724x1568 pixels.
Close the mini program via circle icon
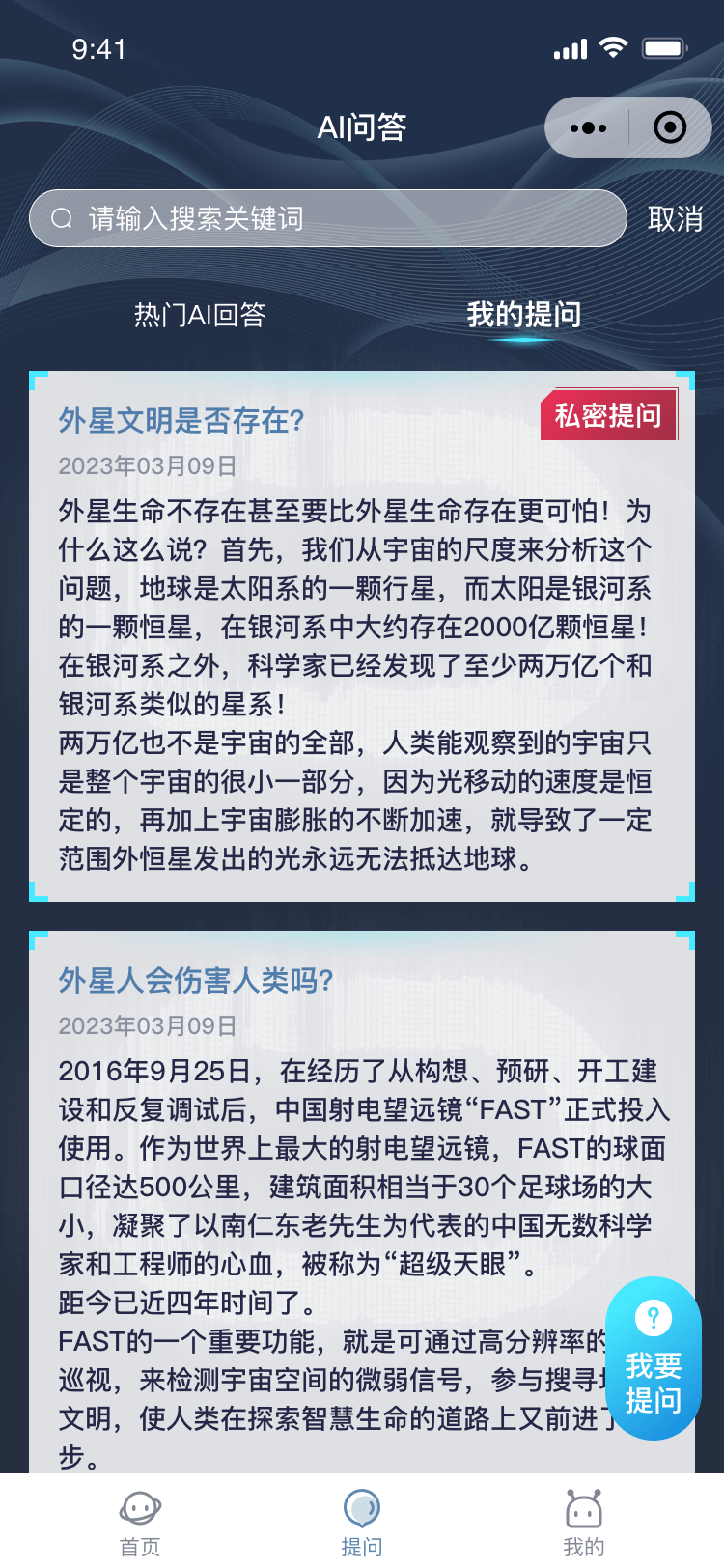coord(670,127)
